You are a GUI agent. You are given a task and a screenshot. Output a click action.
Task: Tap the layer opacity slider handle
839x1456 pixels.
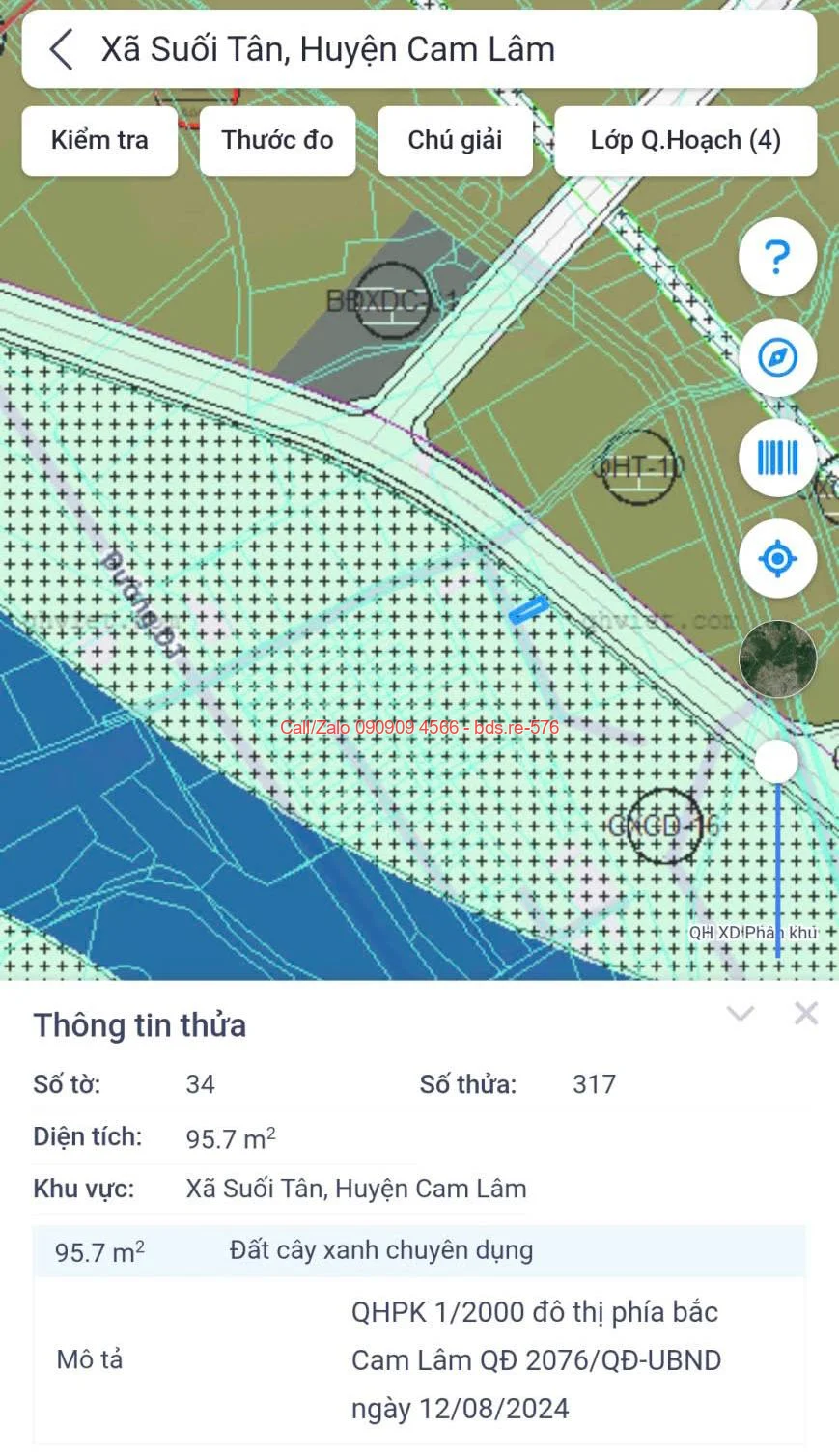776,761
